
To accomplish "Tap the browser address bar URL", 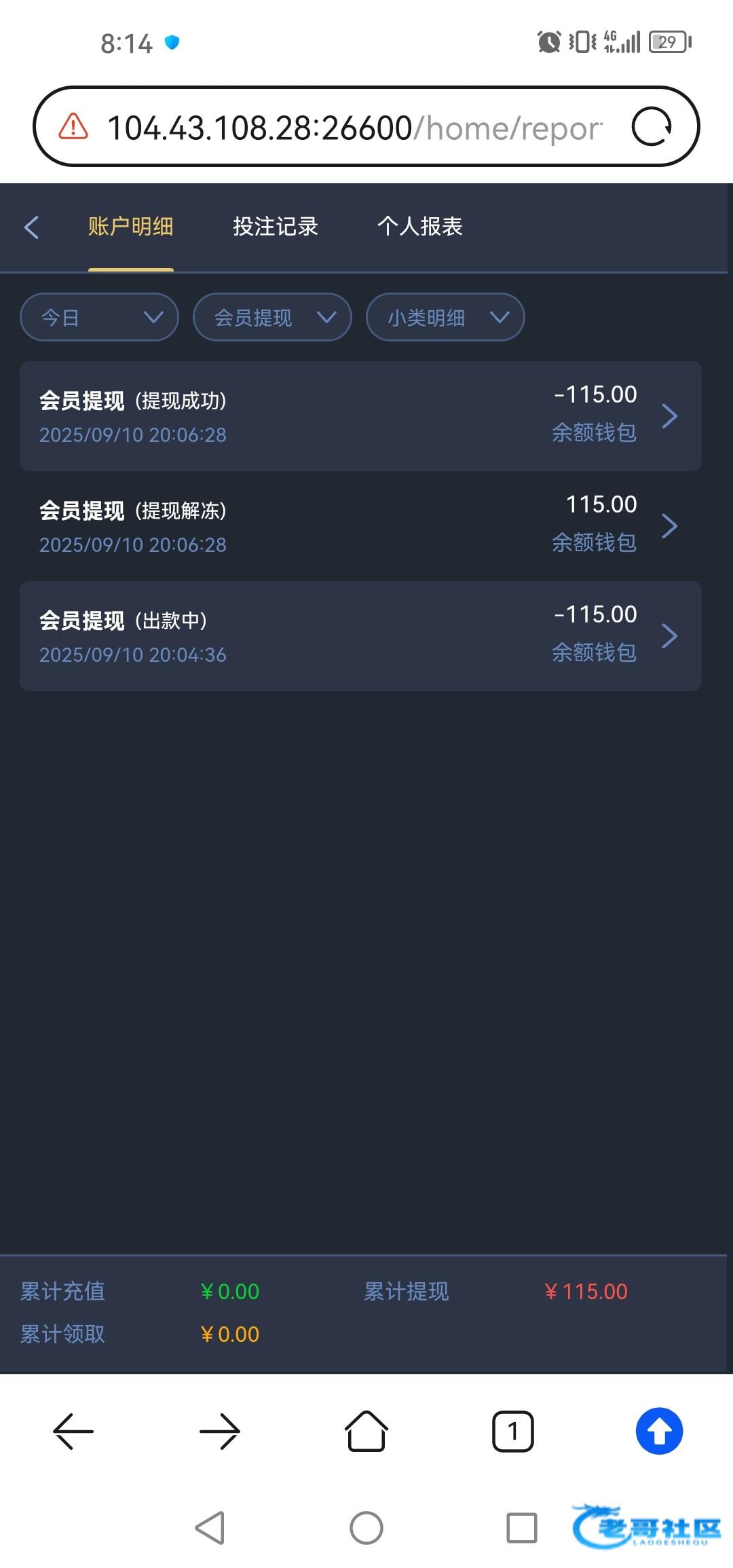I will (353, 127).
